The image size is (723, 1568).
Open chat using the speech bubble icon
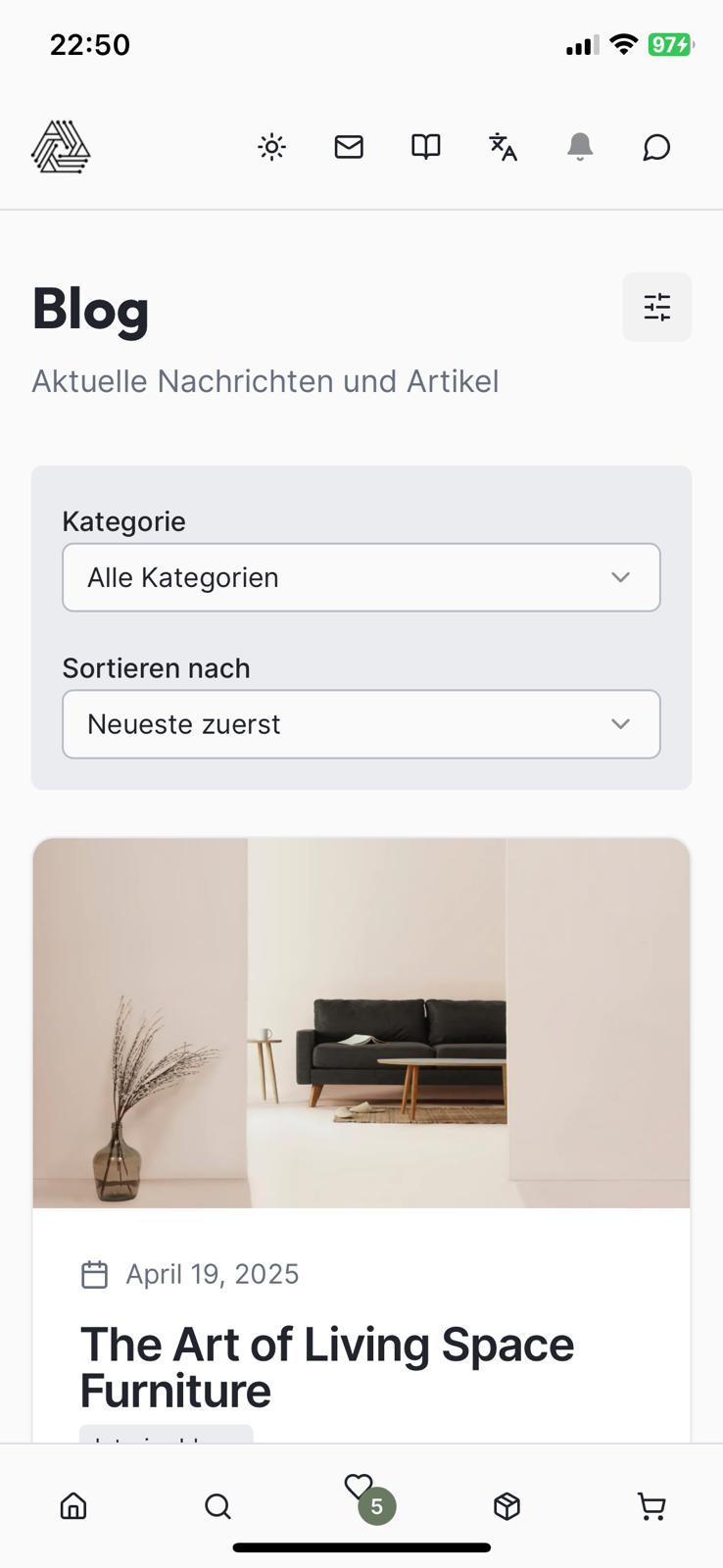click(x=655, y=147)
